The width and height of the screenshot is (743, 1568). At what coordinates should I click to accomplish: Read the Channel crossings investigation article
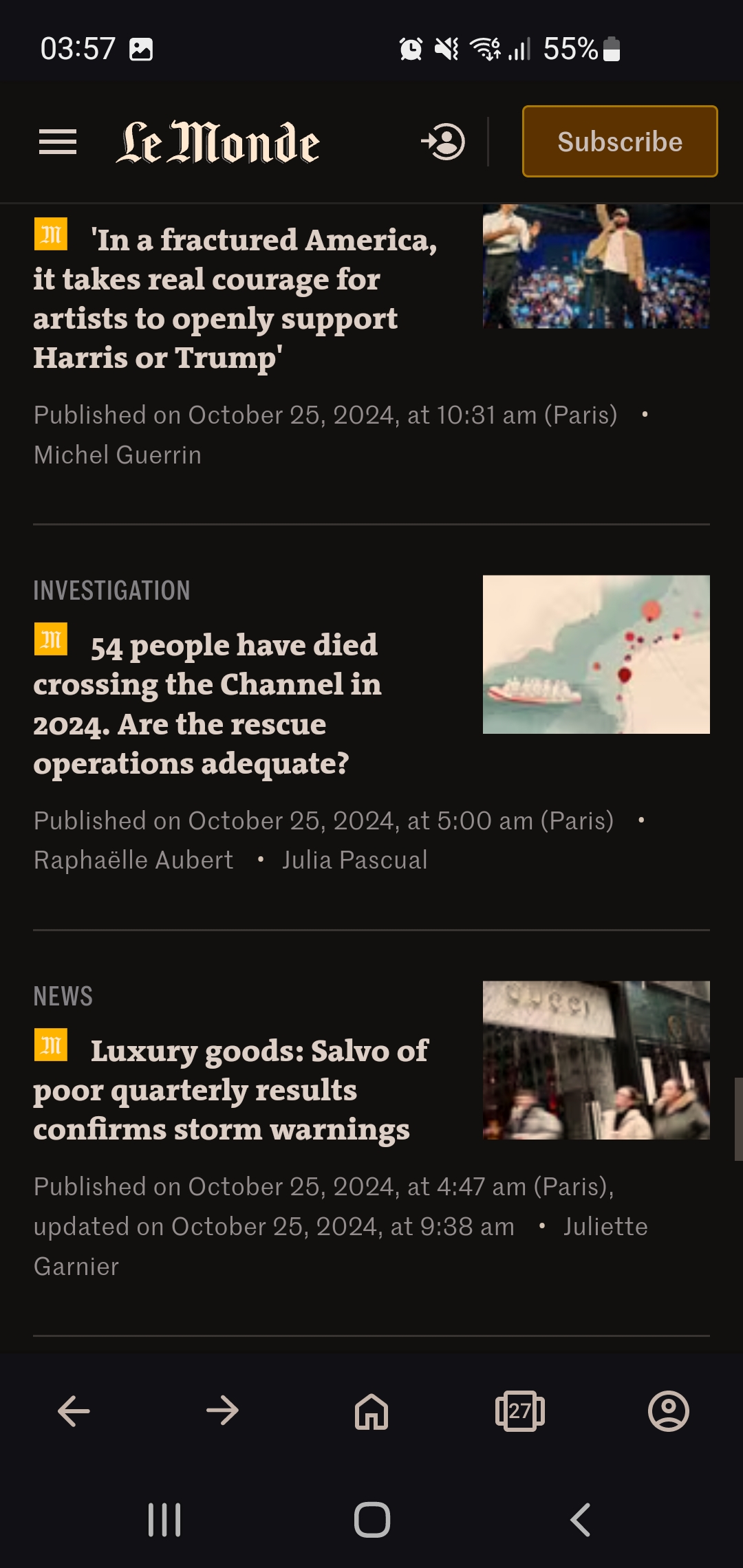click(207, 704)
